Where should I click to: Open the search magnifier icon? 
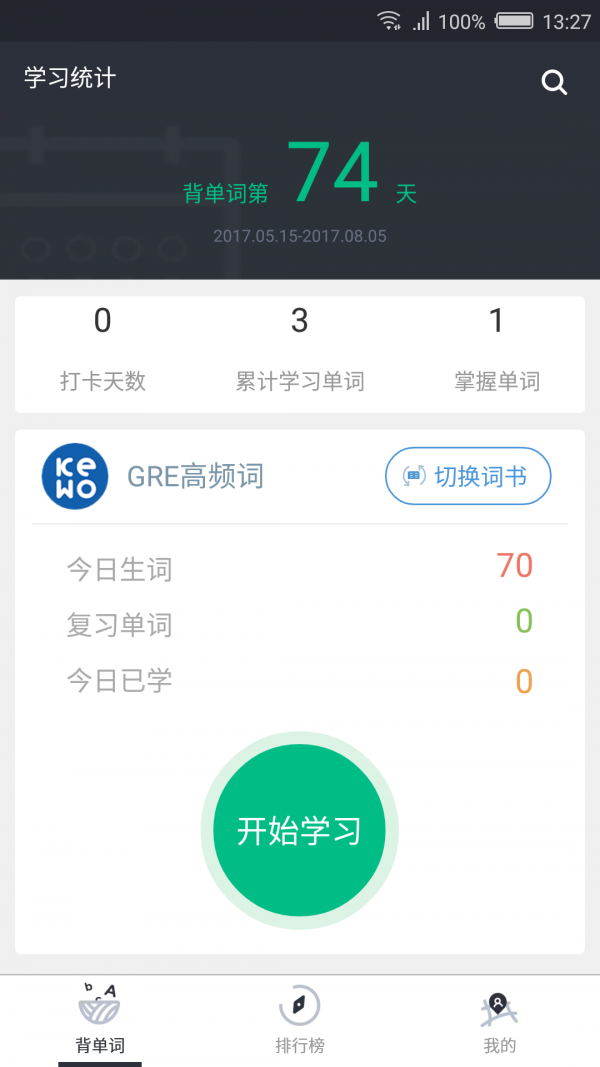(554, 82)
